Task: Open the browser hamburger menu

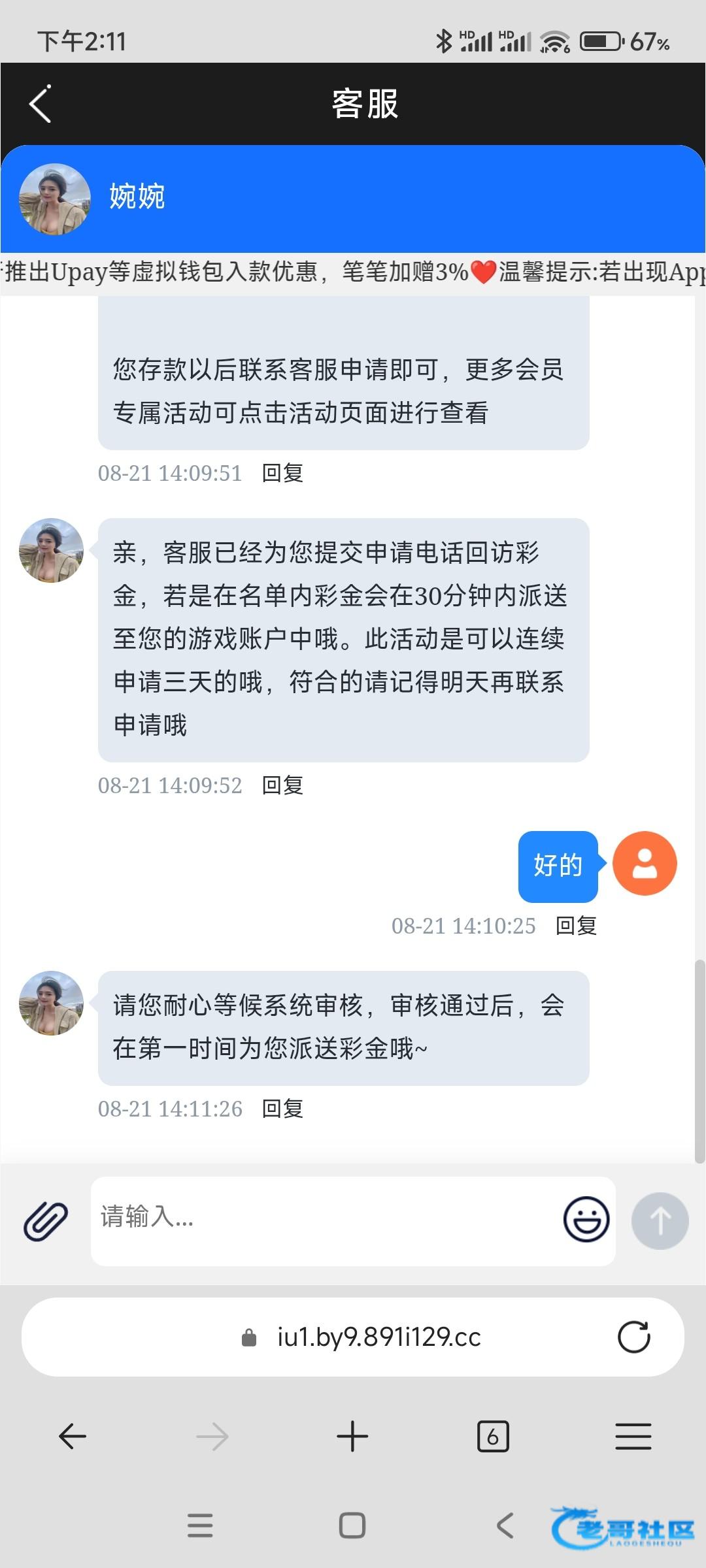Action: point(633,1437)
